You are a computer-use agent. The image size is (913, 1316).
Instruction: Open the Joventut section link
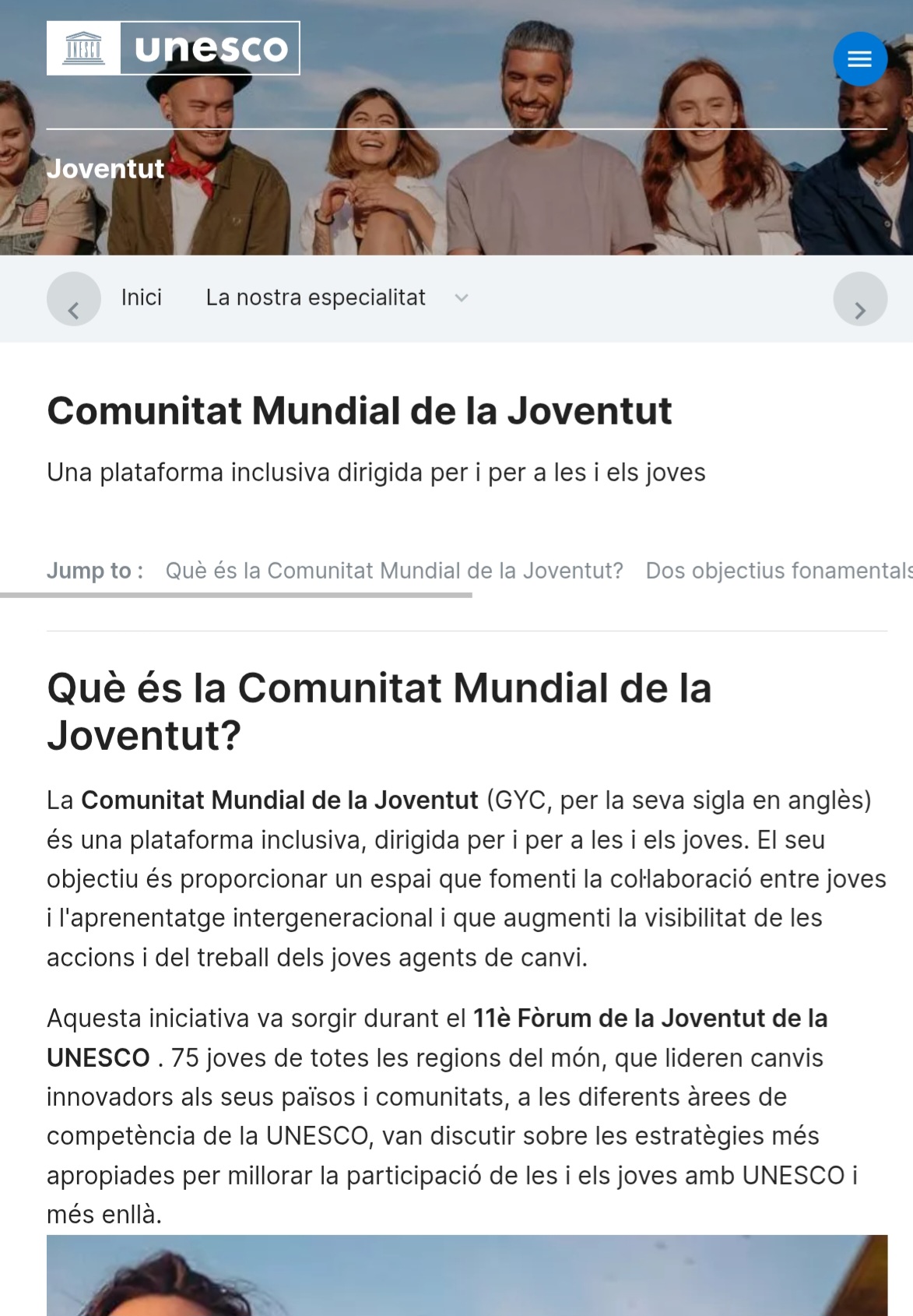(106, 169)
